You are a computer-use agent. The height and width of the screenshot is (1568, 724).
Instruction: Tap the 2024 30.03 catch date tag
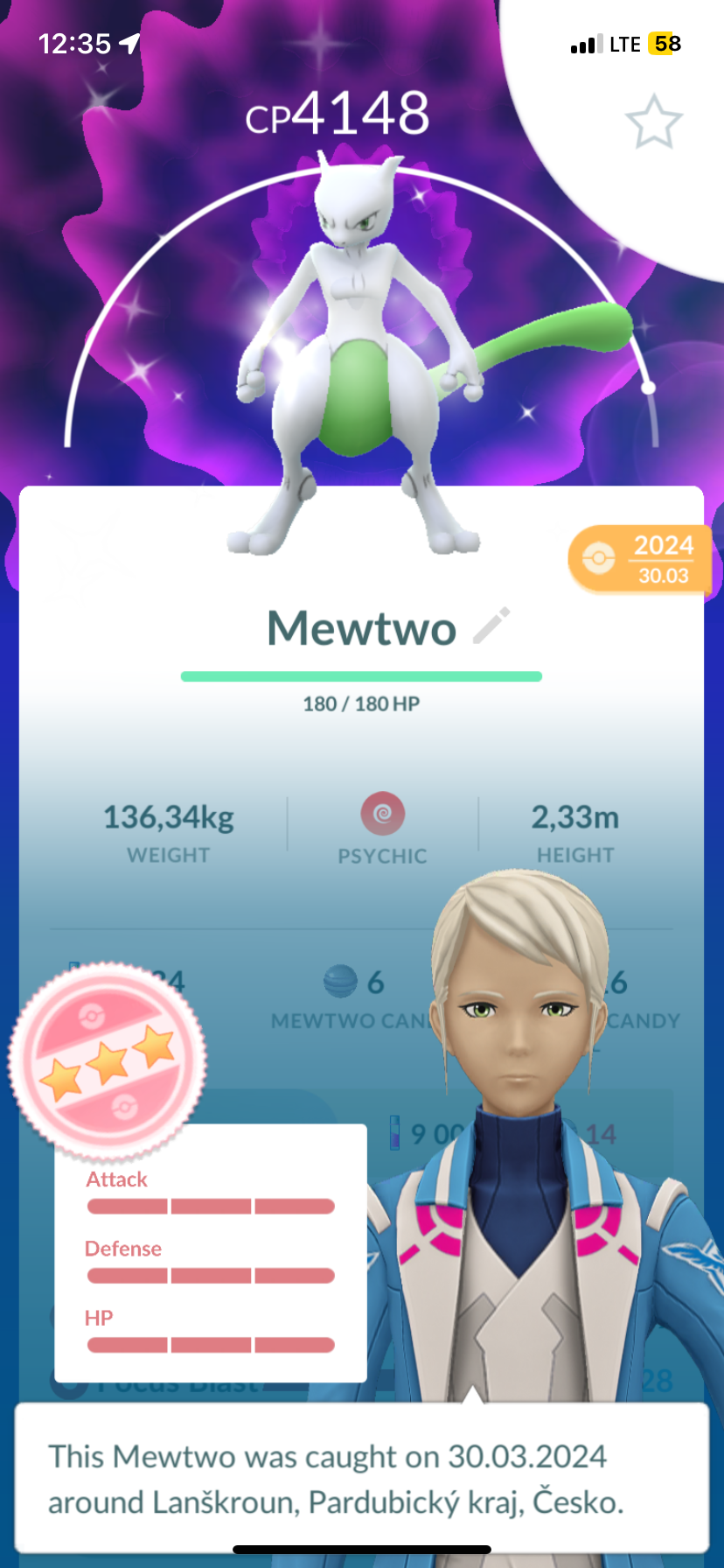pos(639,559)
